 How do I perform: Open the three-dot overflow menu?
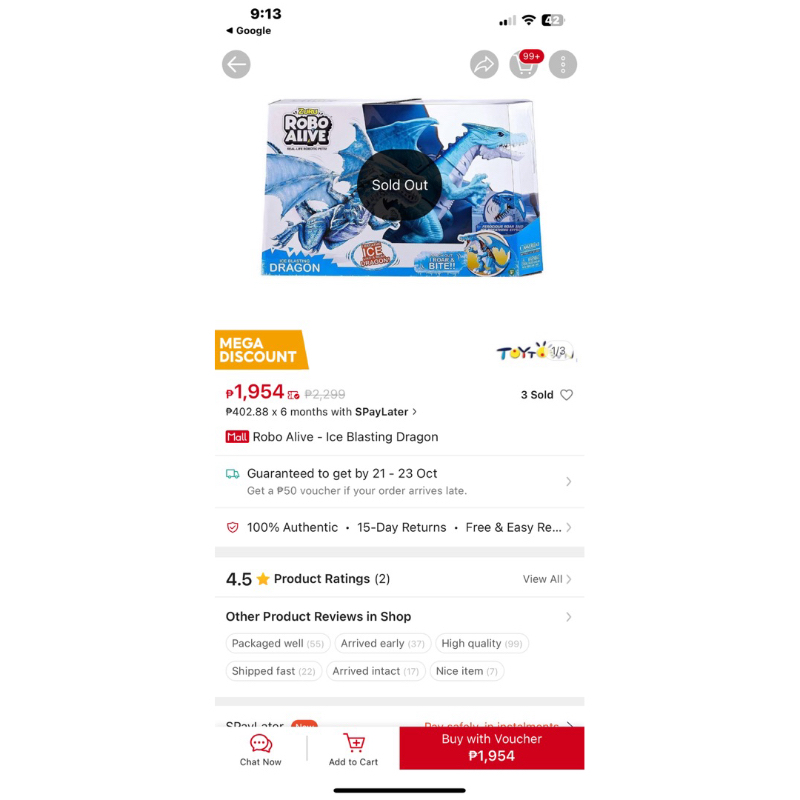[x=563, y=64]
